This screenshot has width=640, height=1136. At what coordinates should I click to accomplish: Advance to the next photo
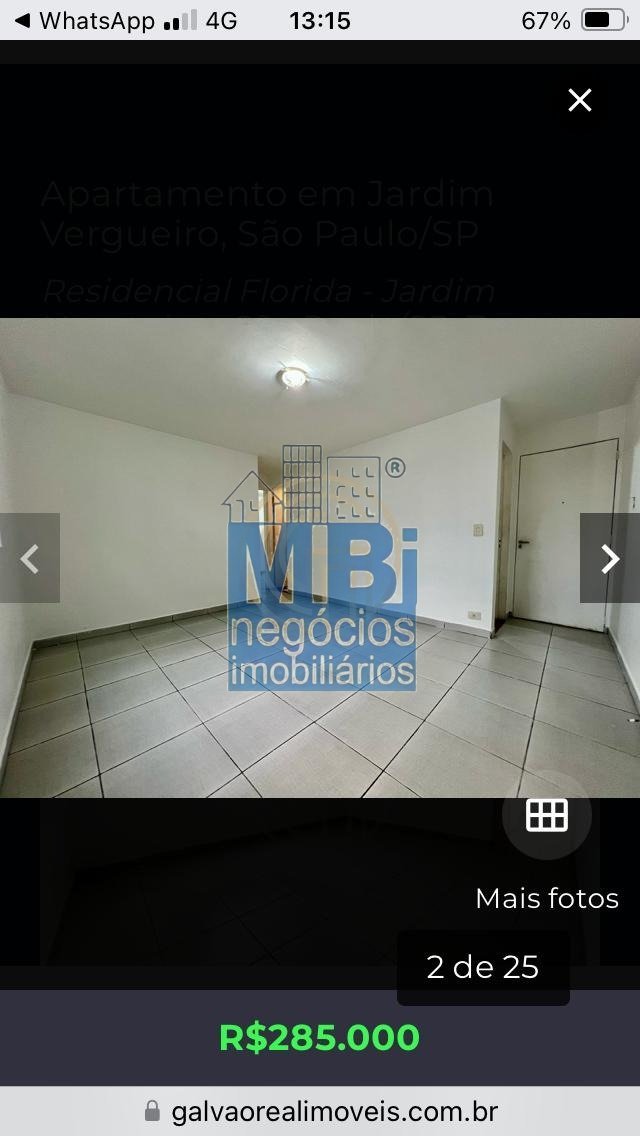[x=609, y=558]
